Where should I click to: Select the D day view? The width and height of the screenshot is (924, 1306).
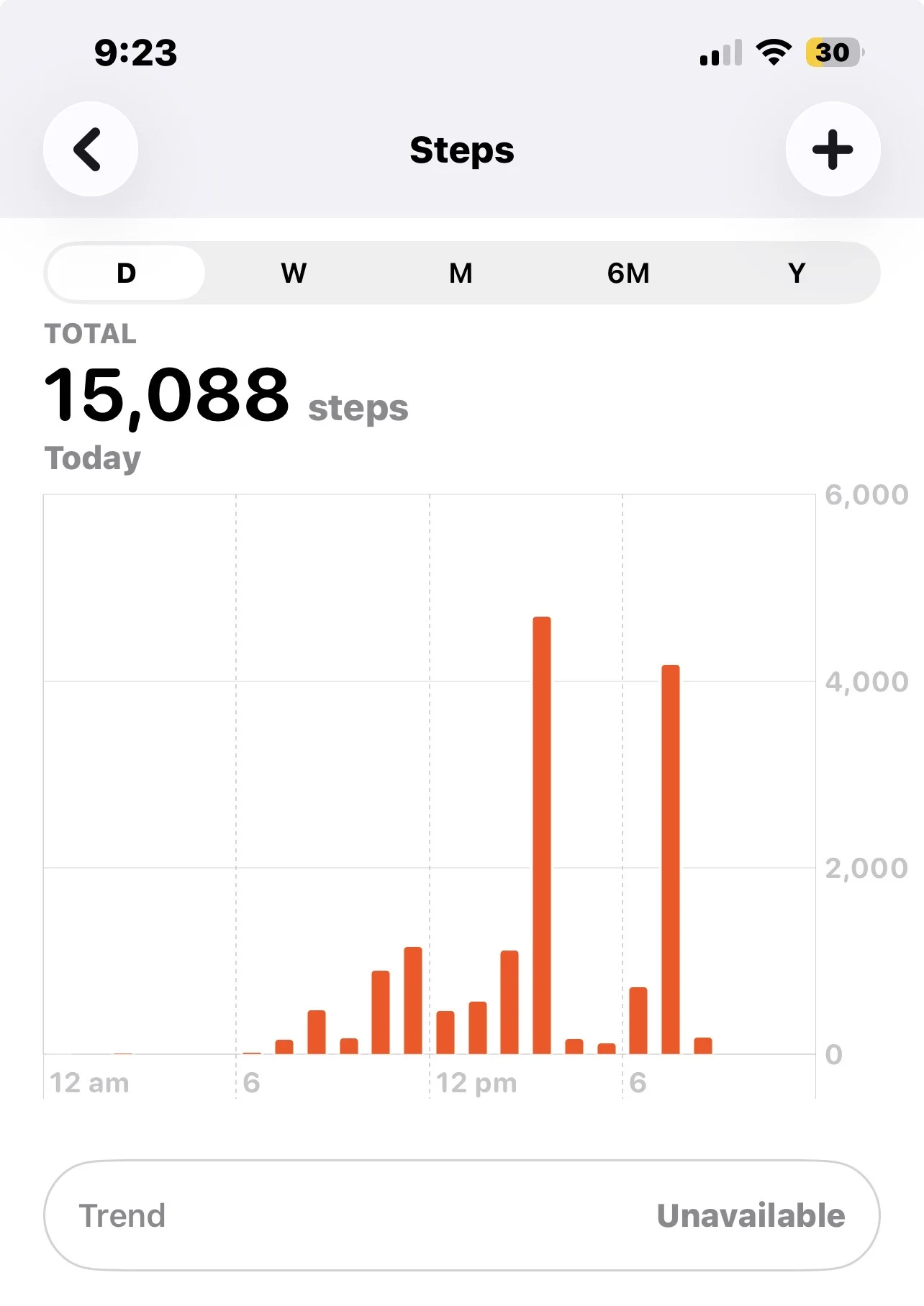(126, 273)
